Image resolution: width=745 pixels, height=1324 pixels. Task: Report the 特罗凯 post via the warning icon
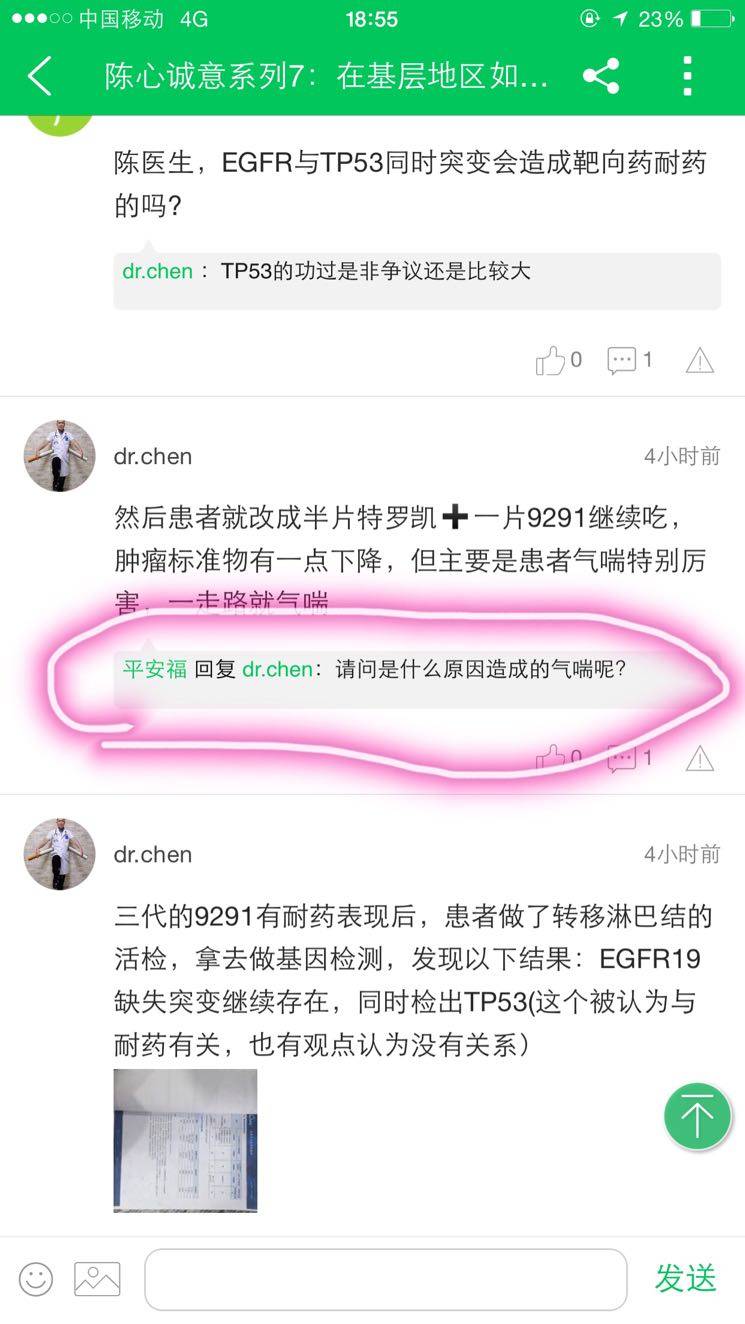point(699,759)
